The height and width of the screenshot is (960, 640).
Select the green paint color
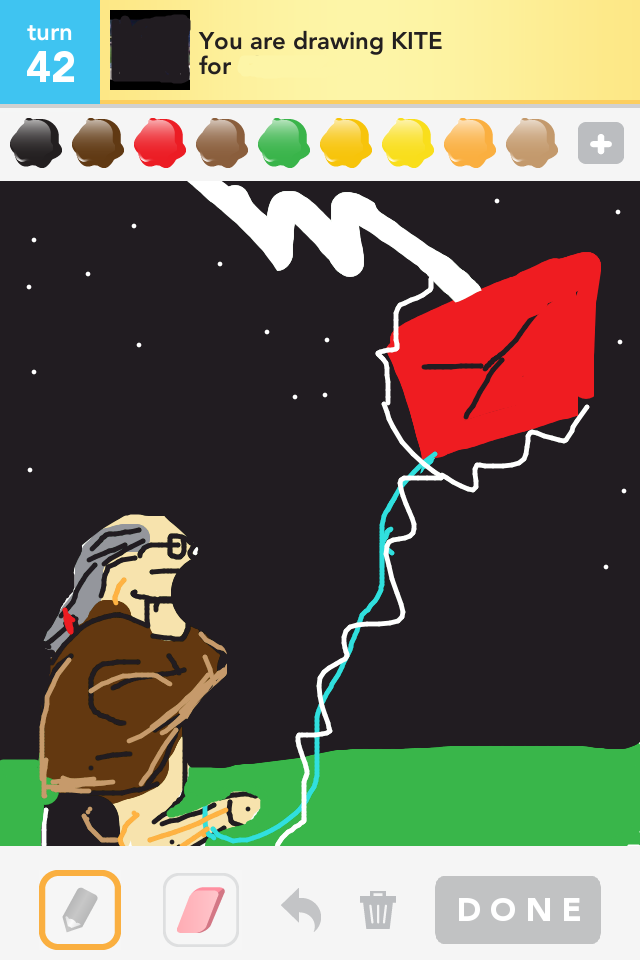(x=284, y=143)
